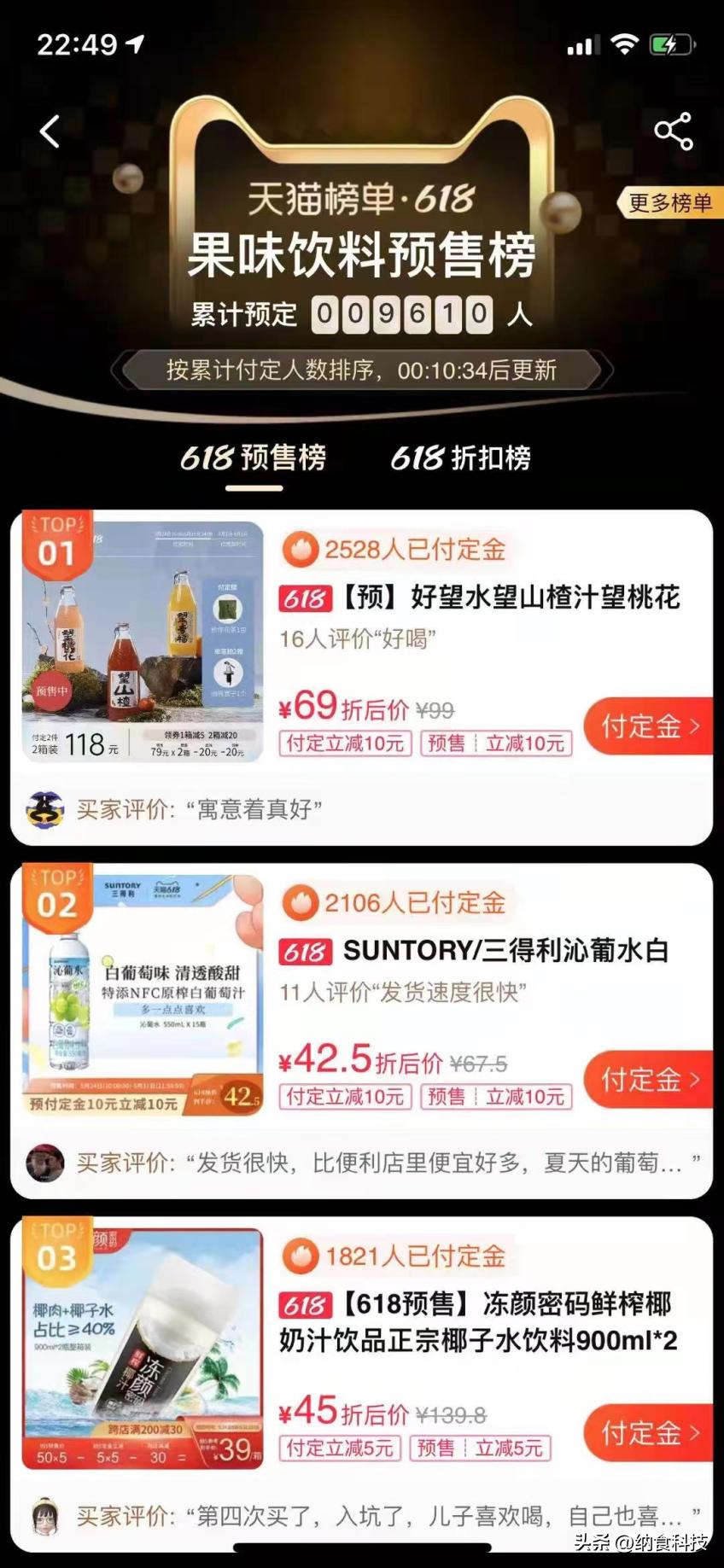Select the 618 预售榜 tab
724x1568 pixels.
254,458
